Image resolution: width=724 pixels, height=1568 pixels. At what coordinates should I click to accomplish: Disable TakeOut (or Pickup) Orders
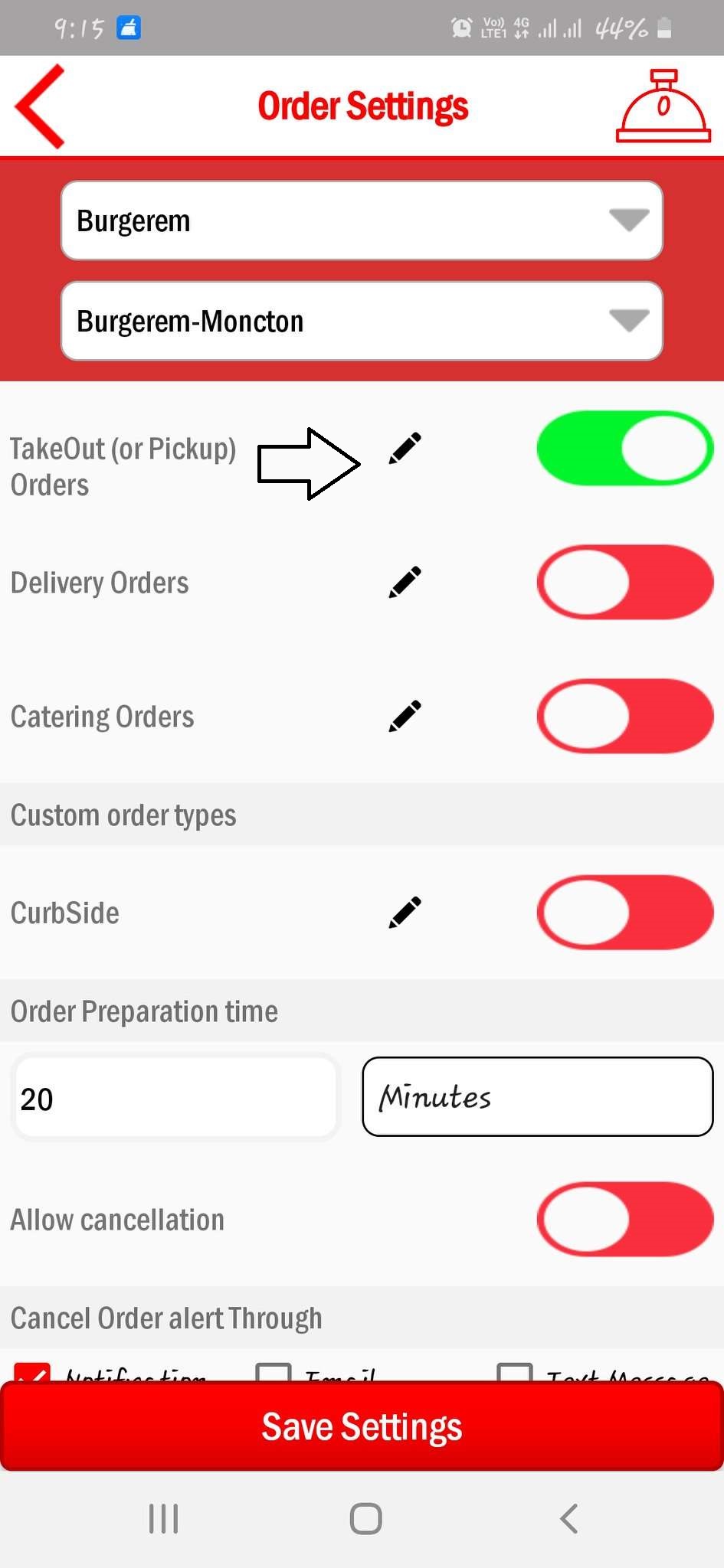point(624,449)
